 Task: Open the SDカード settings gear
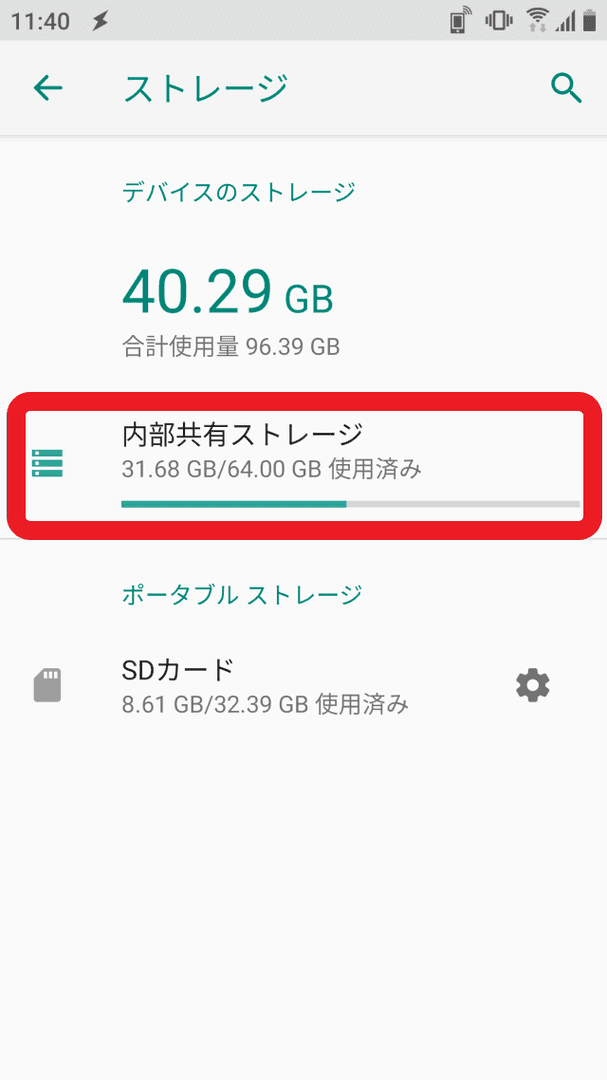[533, 686]
